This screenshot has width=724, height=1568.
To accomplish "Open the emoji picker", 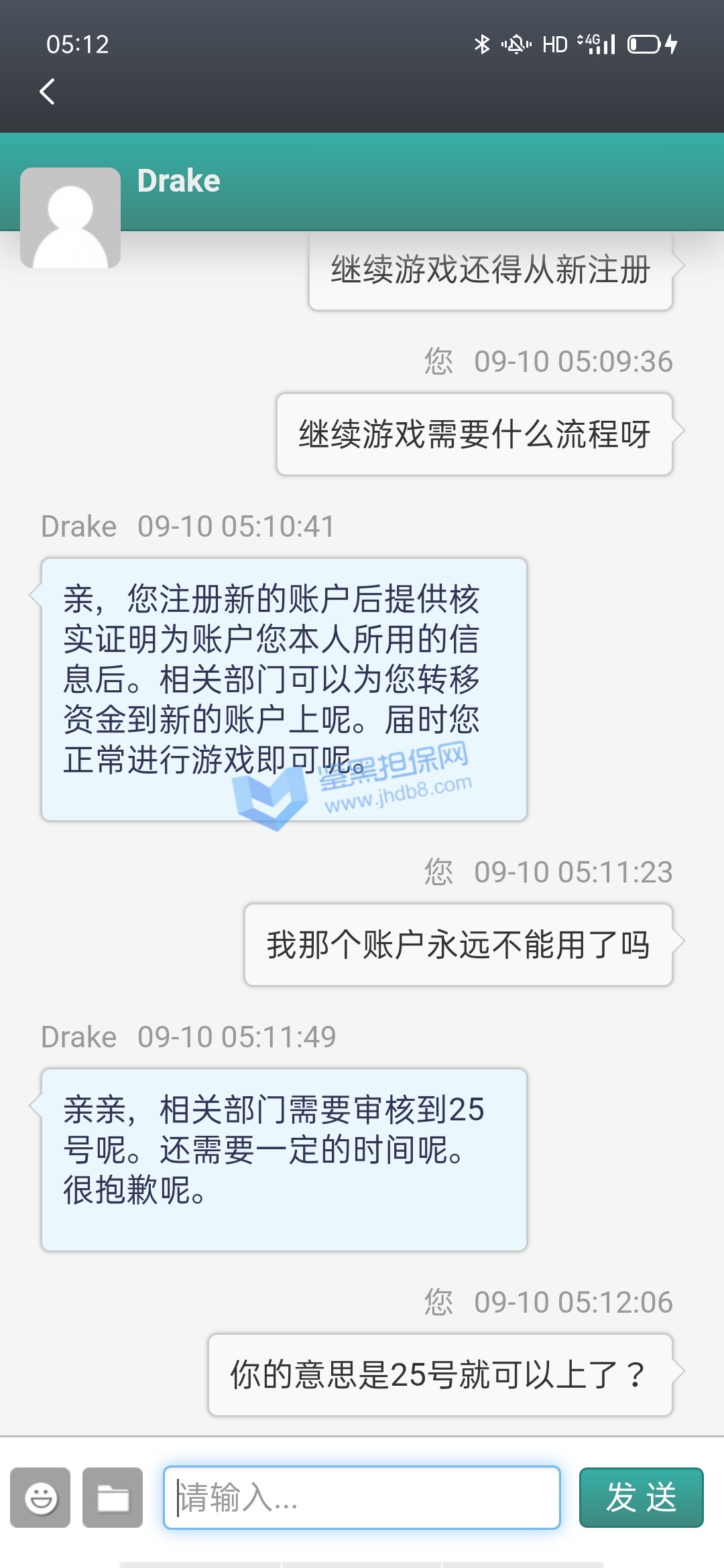I will pos(40,1498).
